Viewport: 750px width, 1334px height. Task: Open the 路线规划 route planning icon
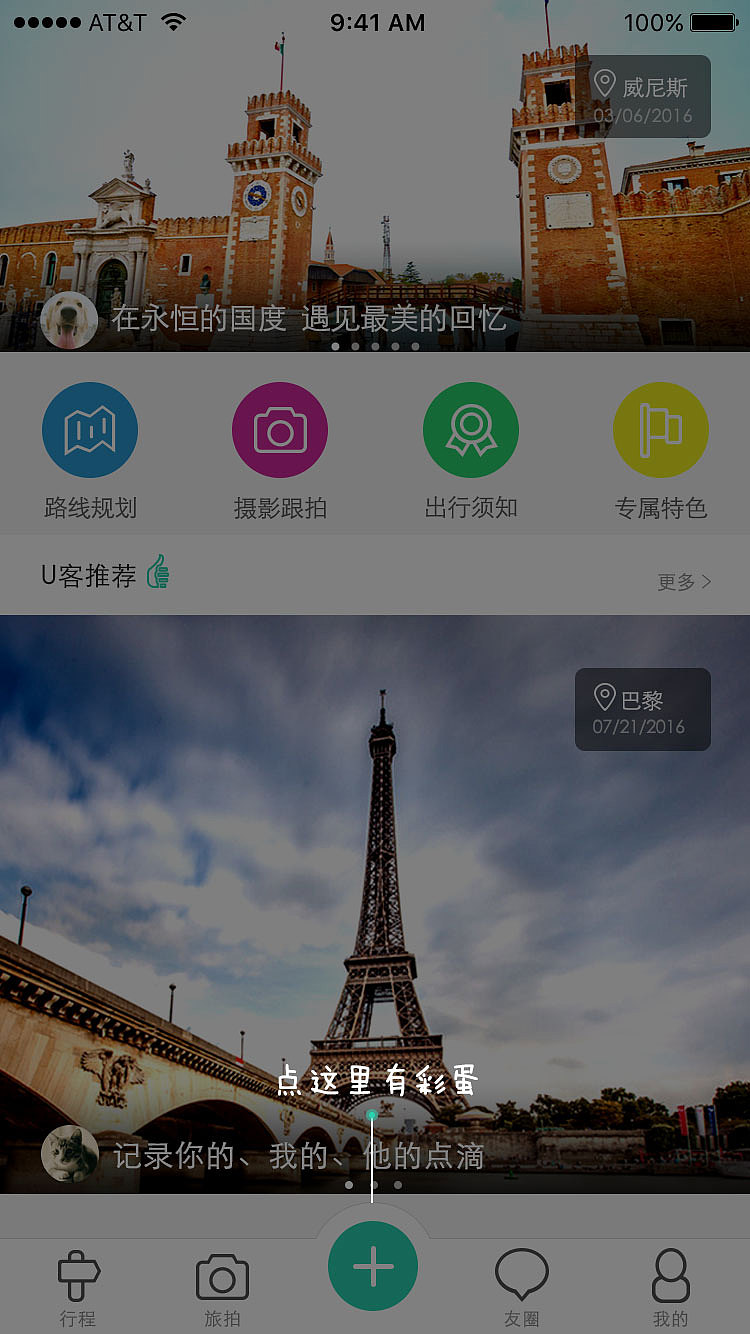[x=90, y=430]
